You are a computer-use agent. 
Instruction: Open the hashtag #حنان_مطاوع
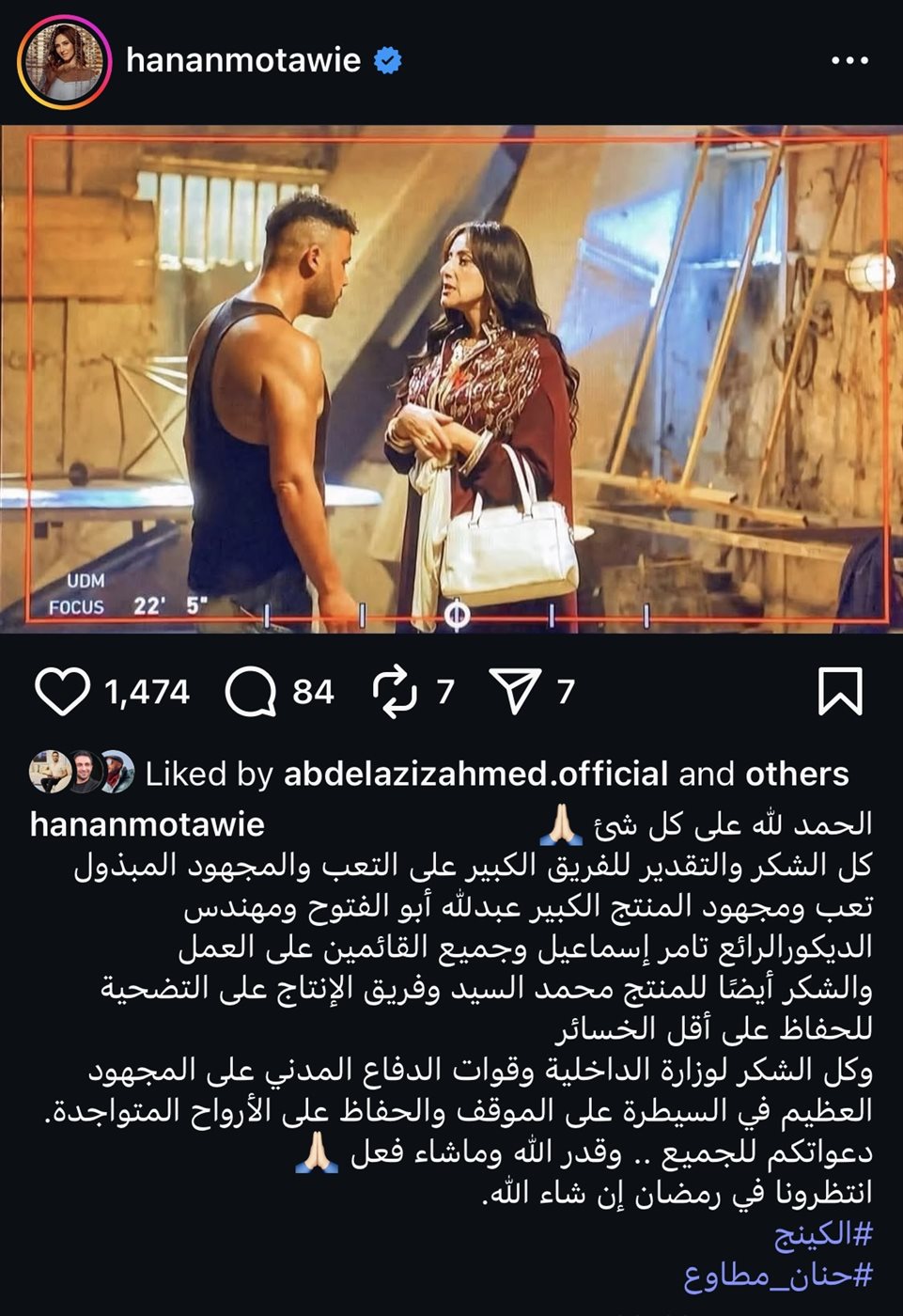[x=778, y=1275]
